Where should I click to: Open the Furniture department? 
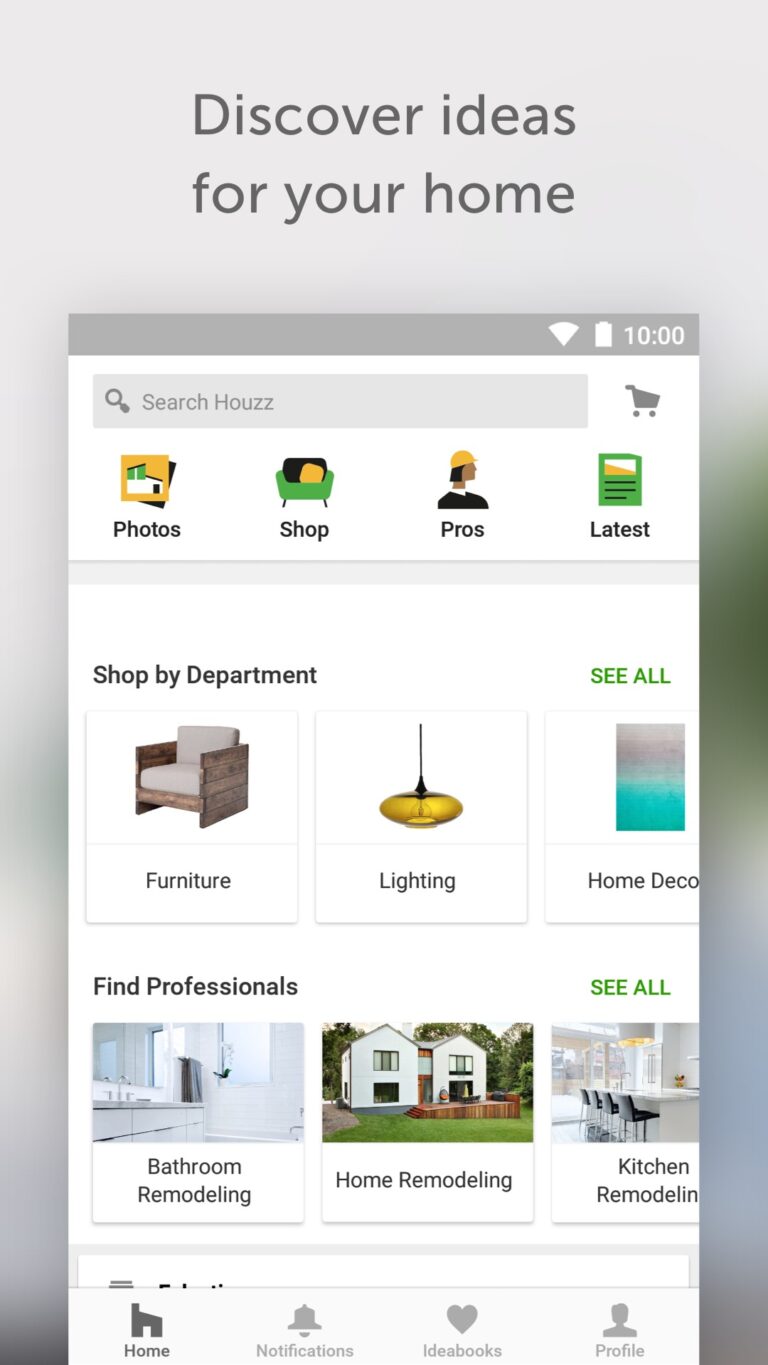(x=191, y=815)
